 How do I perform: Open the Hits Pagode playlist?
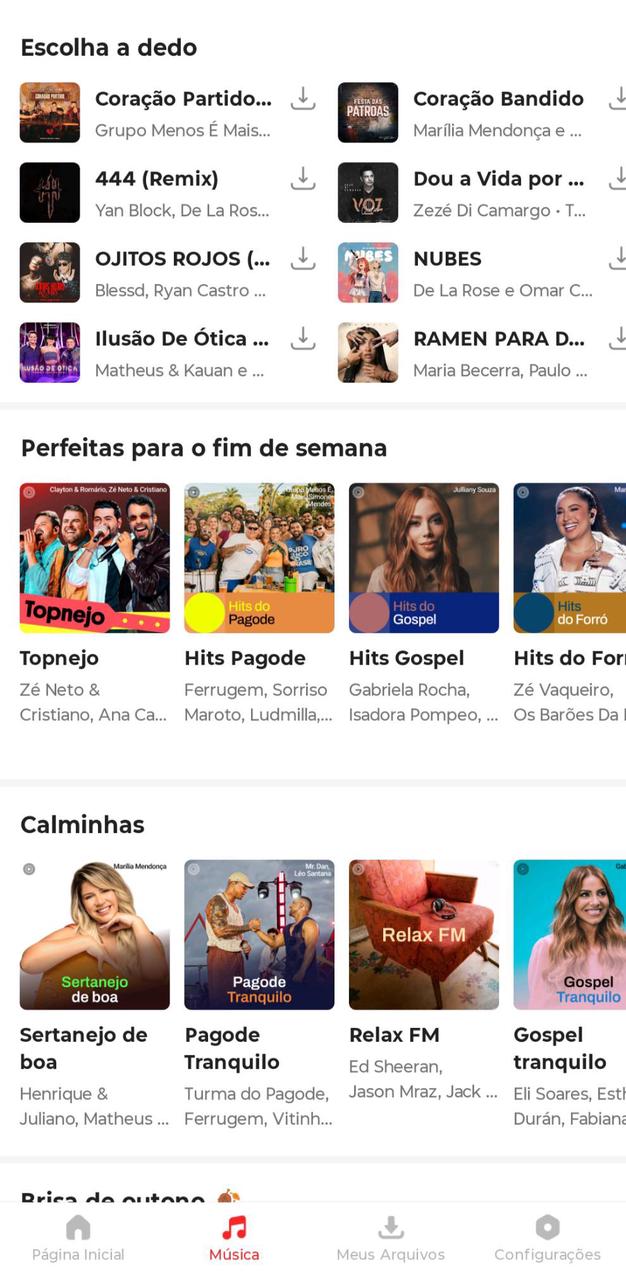click(259, 558)
